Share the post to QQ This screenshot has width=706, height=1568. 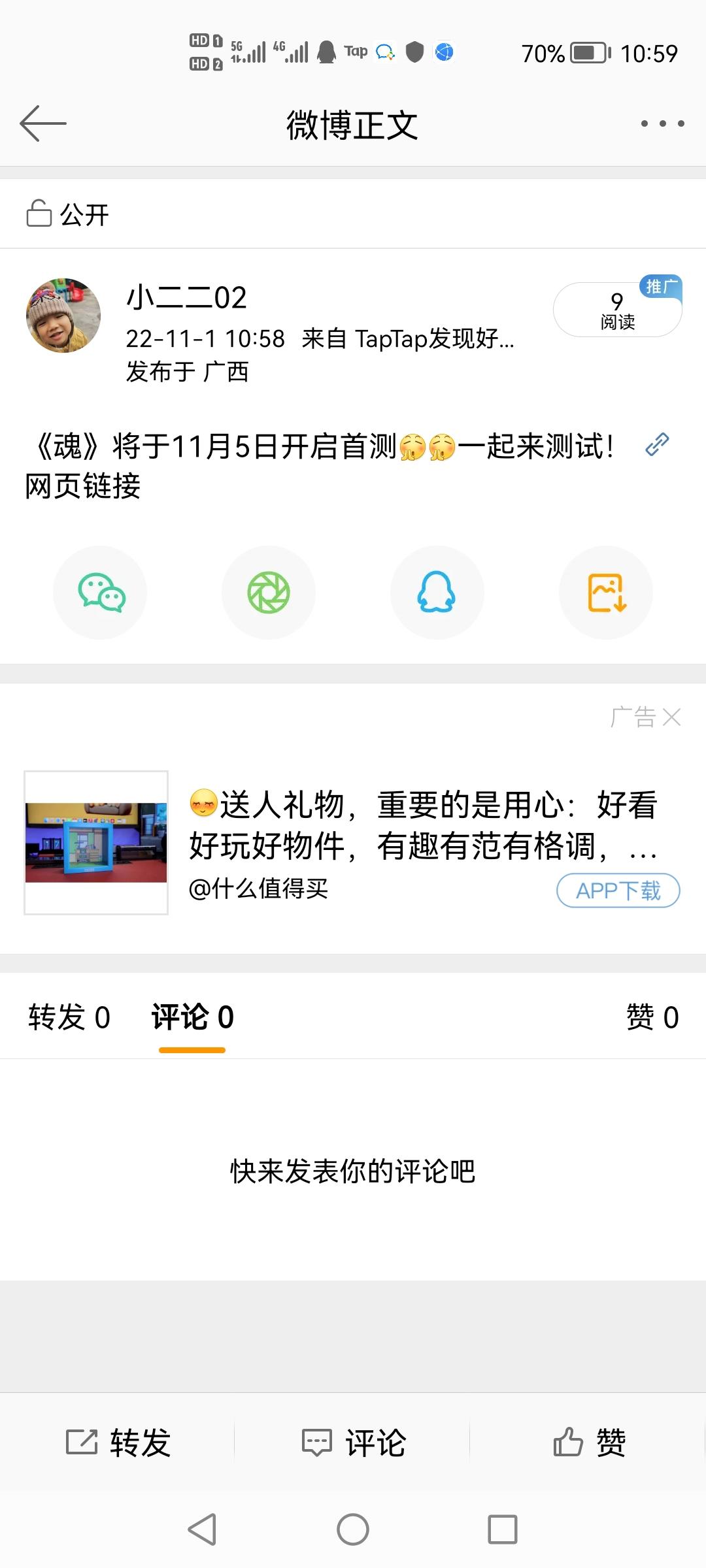437,593
